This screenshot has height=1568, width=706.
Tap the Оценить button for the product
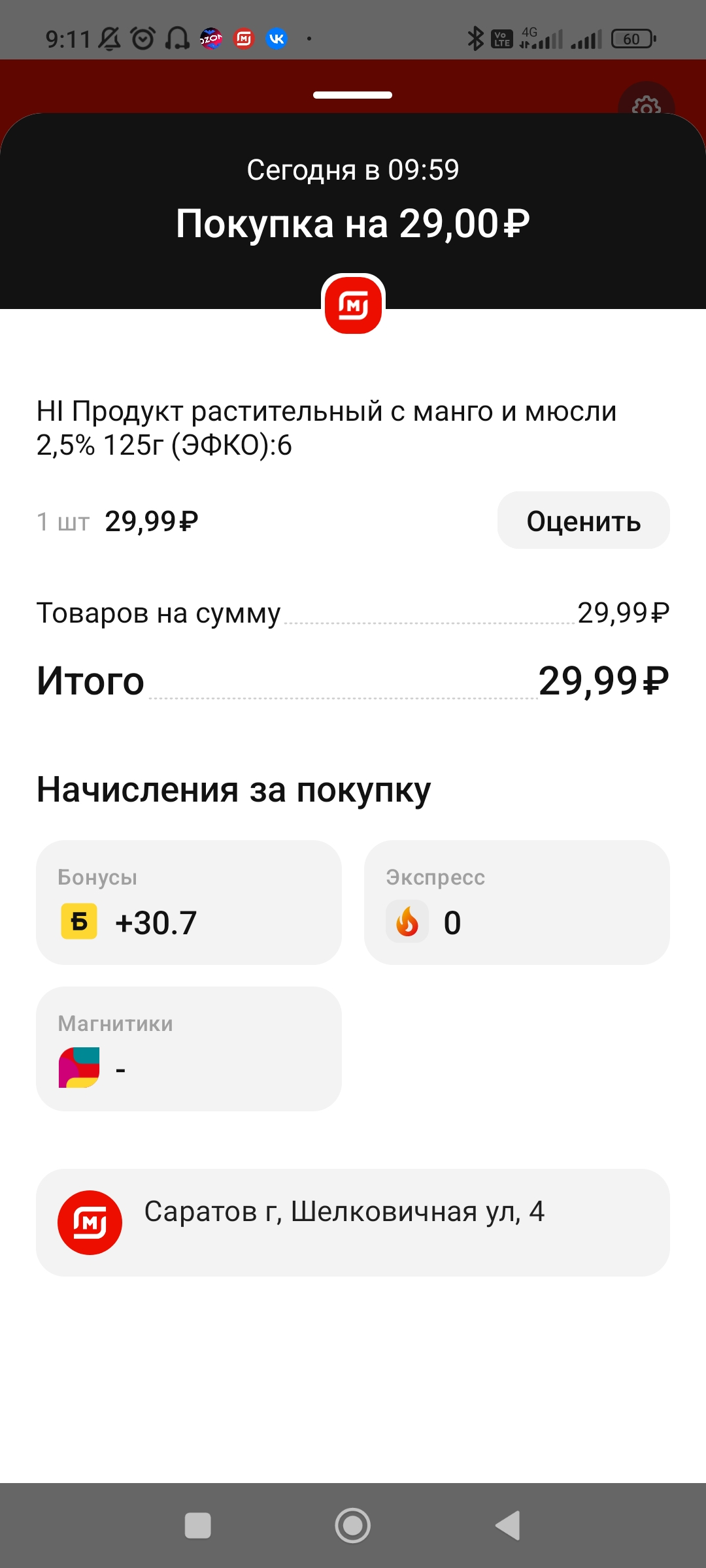point(583,520)
